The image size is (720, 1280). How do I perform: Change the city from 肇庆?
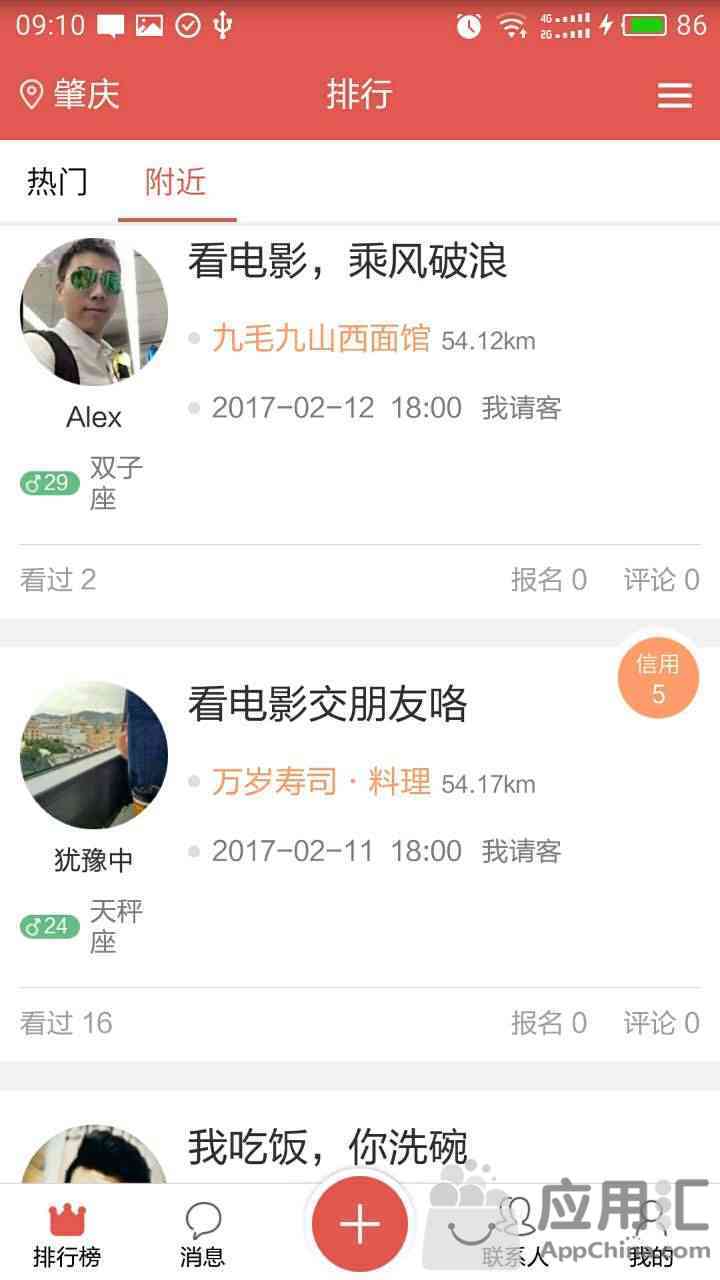coord(70,95)
